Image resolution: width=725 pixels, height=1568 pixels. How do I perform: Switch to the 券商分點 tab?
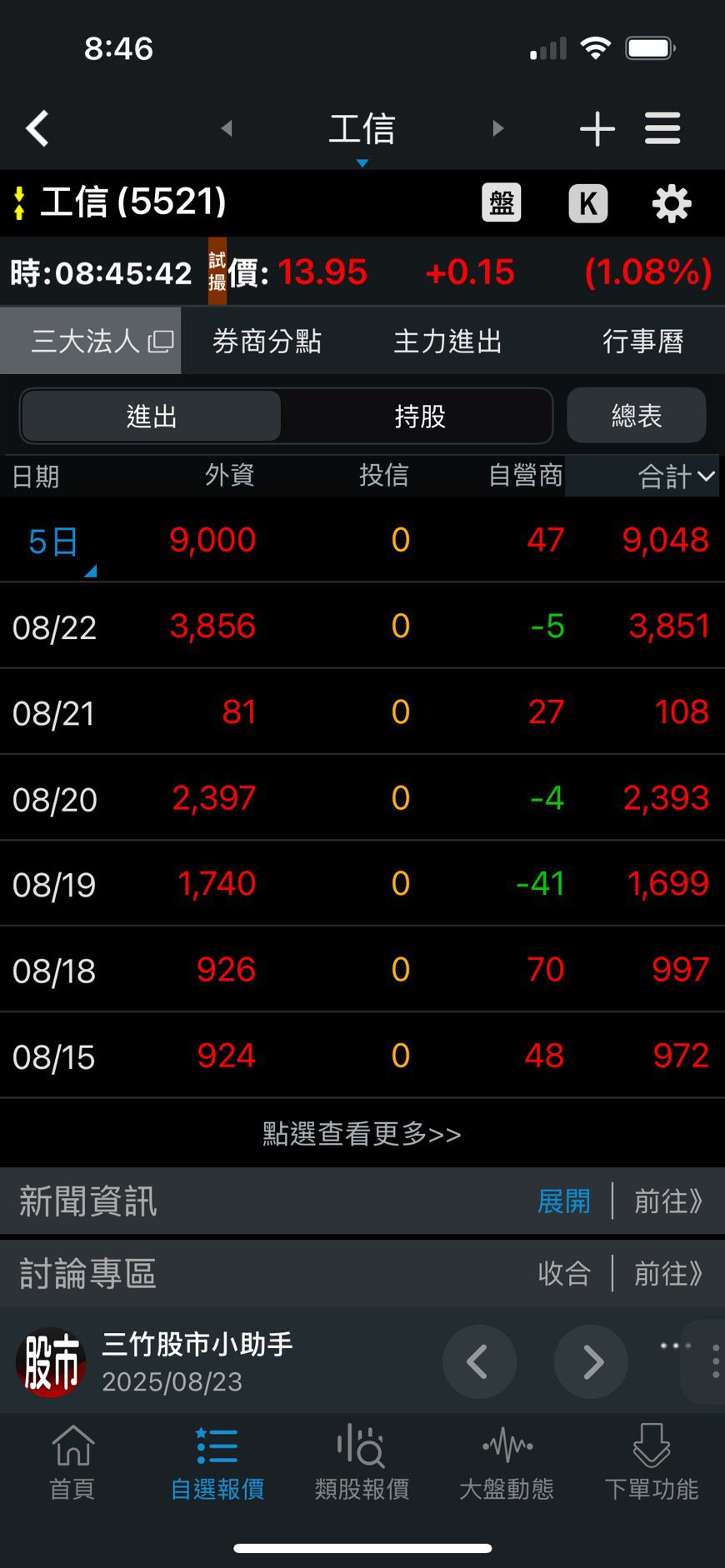[x=267, y=342]
